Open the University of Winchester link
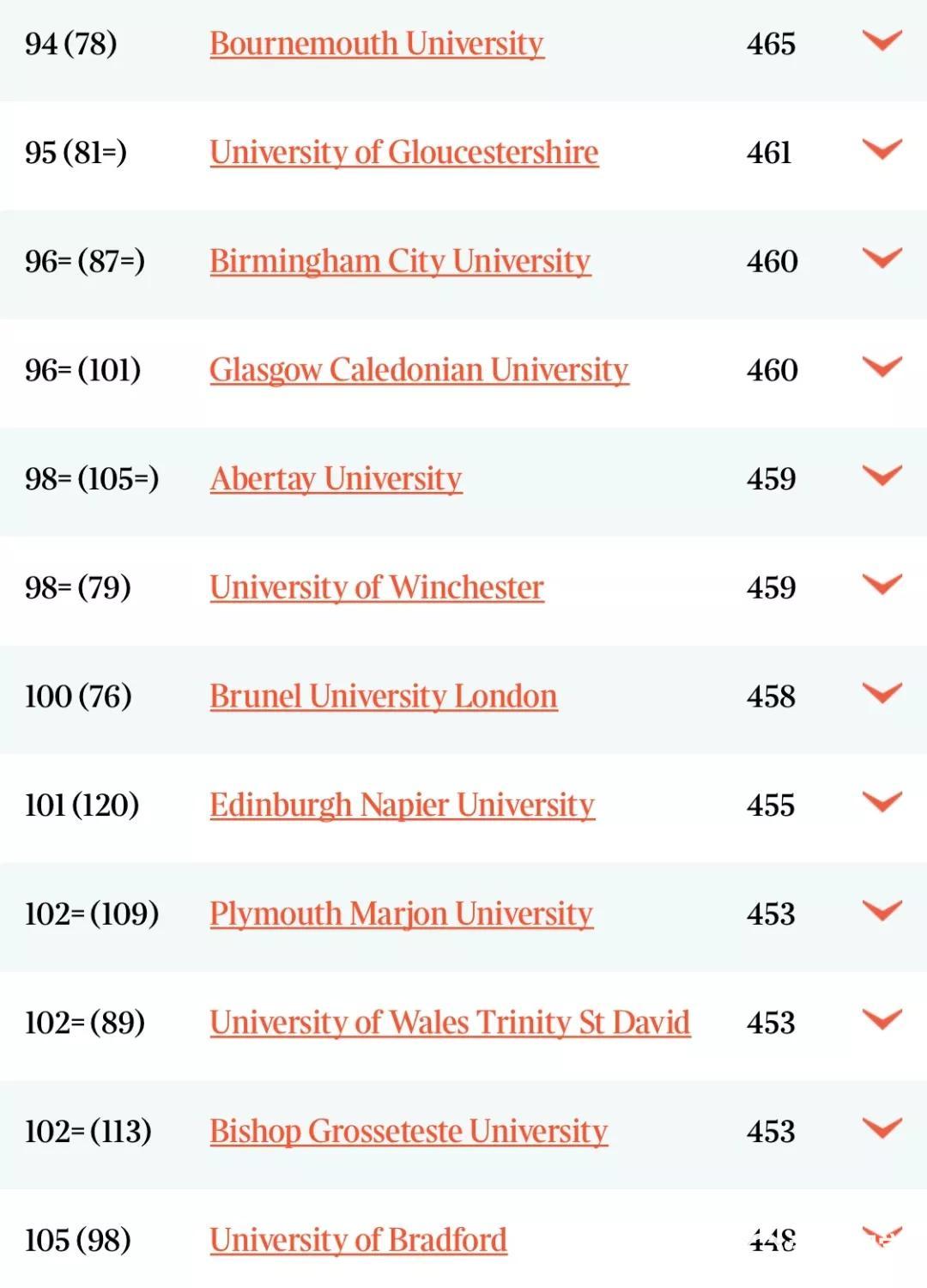This screenshot has width=927, height=1288. point(376,587)
